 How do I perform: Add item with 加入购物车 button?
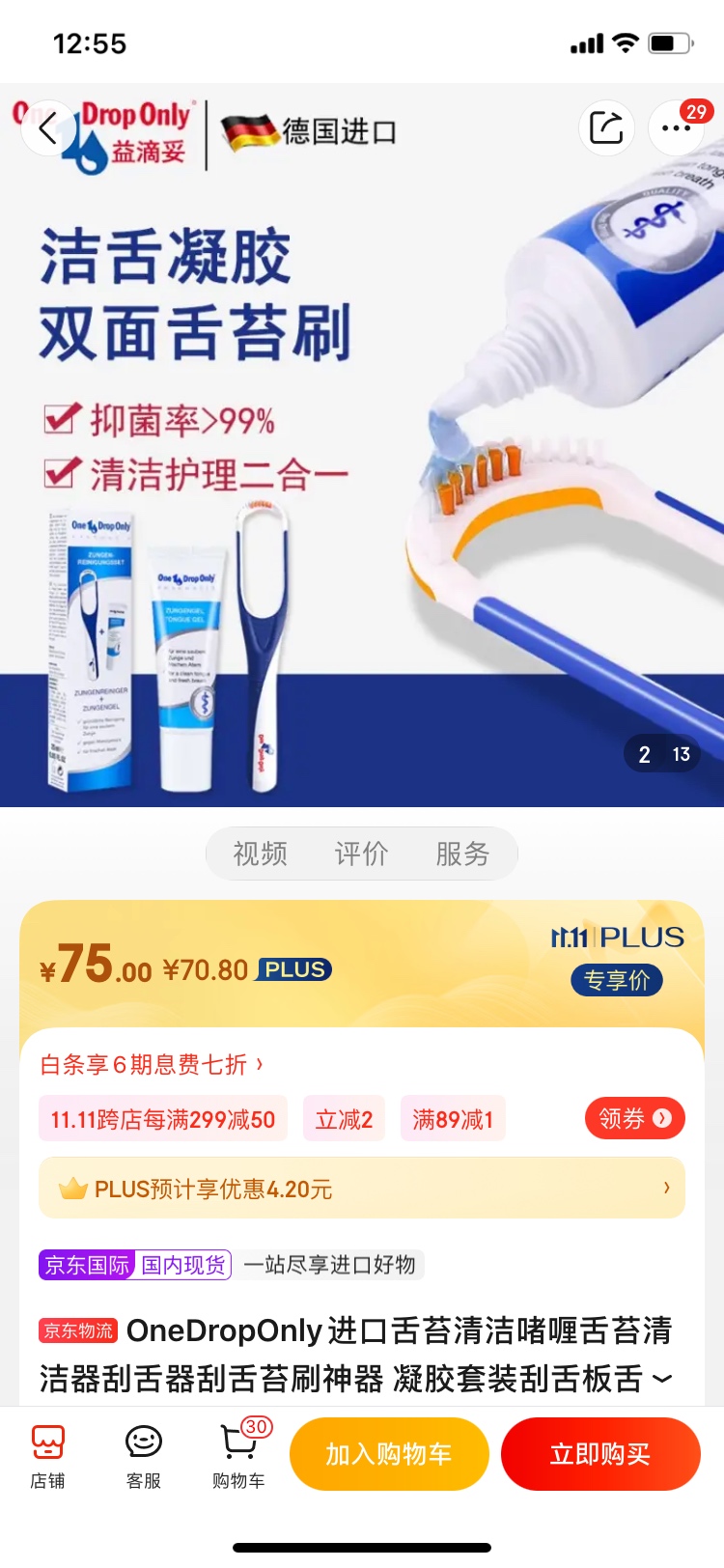click(x=389, y=1454)
